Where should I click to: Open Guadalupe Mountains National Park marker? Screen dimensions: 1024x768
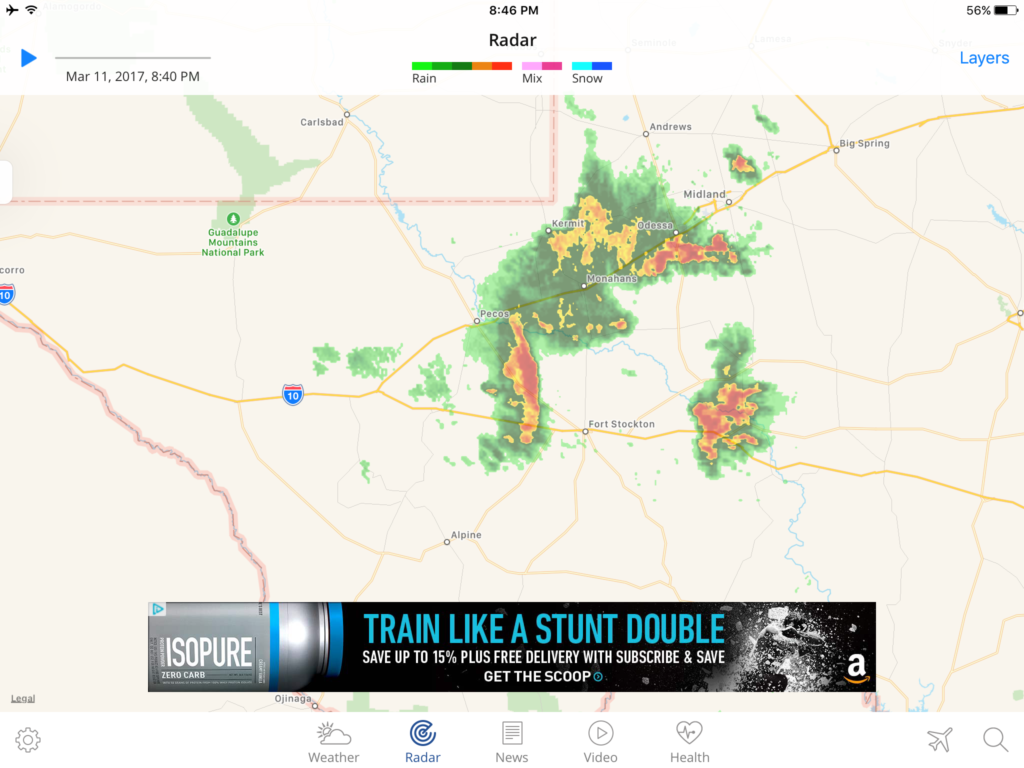tap(233, 218)
